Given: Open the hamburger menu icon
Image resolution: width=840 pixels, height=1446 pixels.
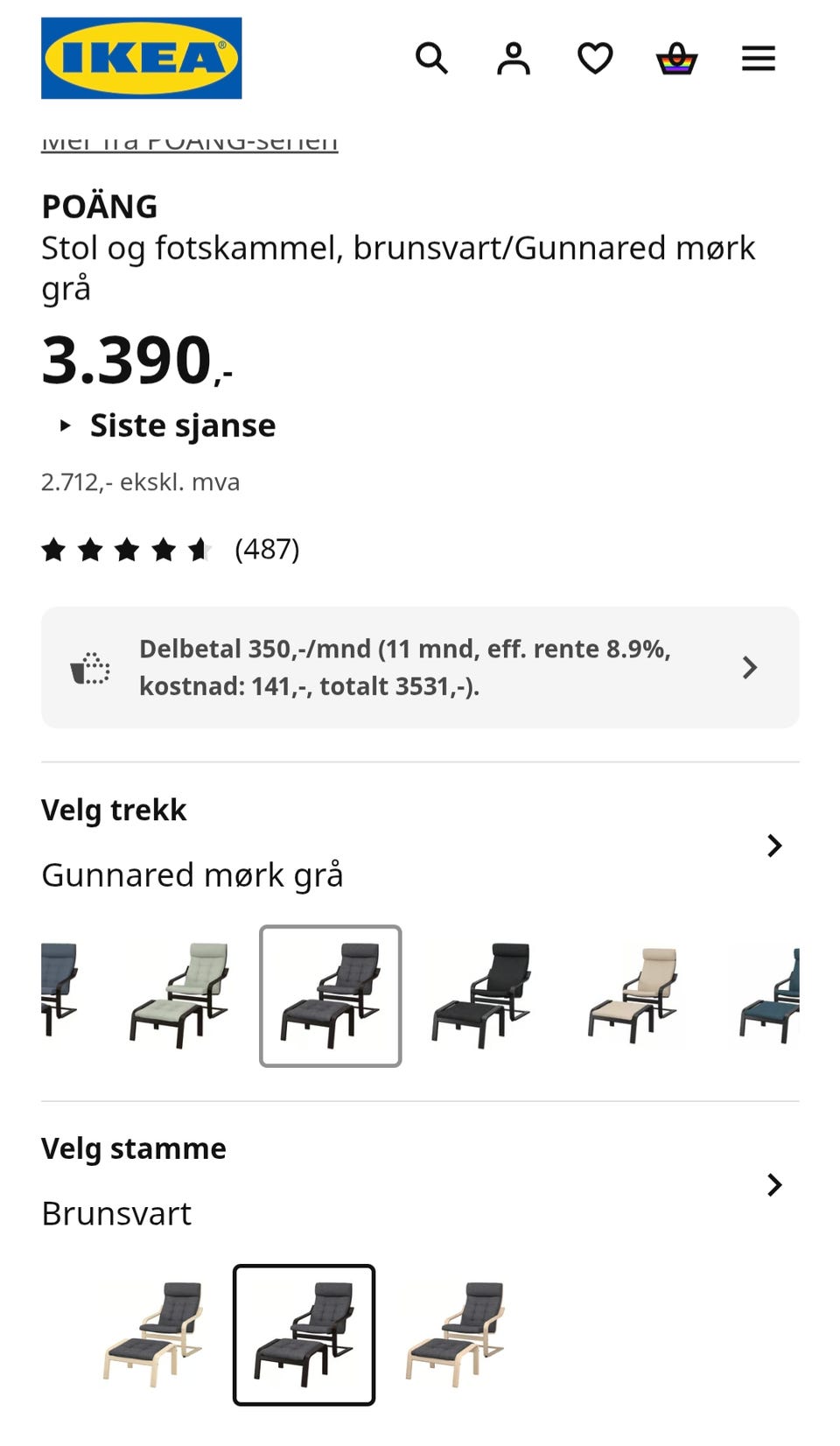Looking at the screenshot, I should [x=758, y=58].
